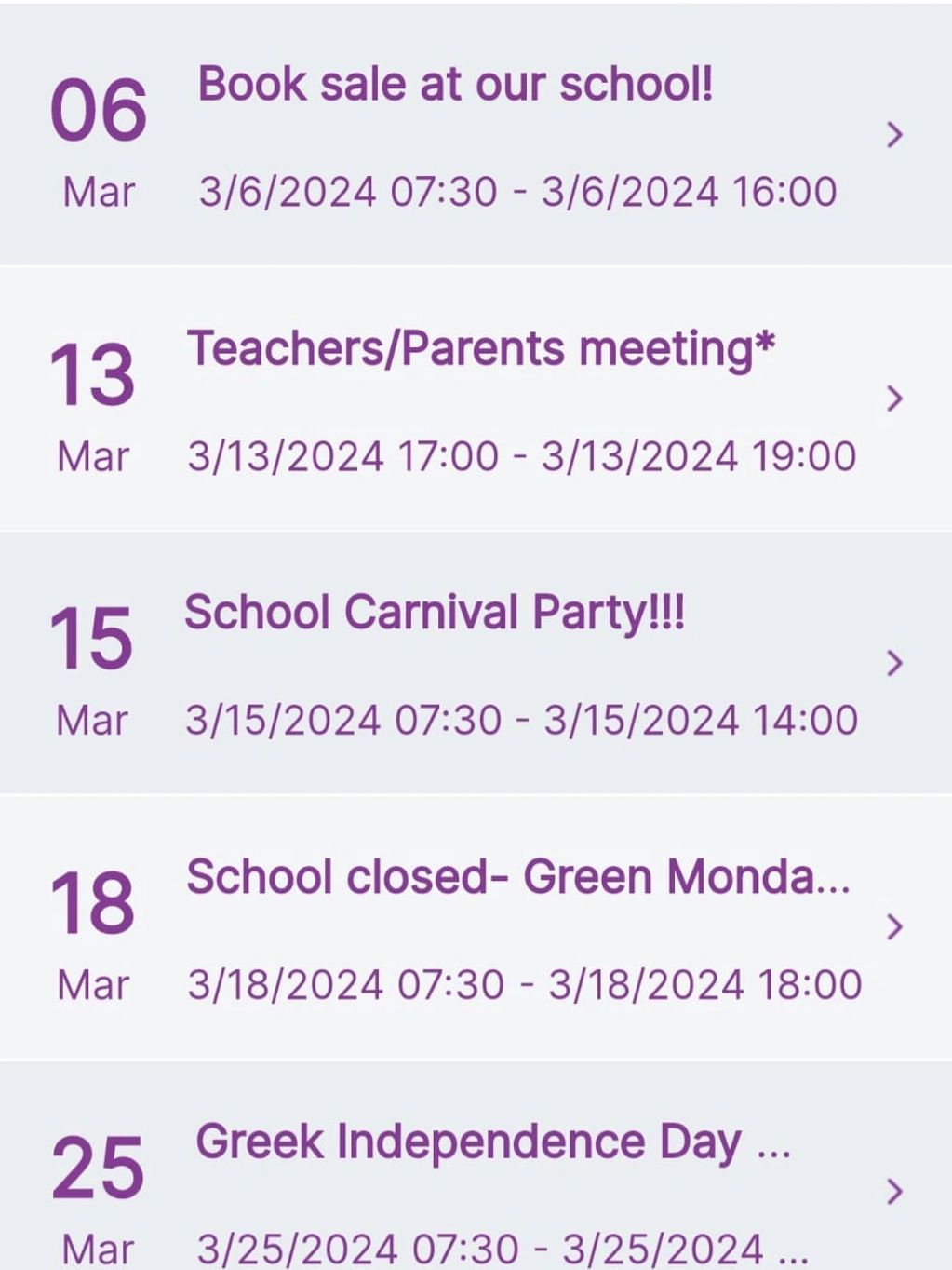This screenshot has height=1270, width=952.
Task: View the Teachers/Parents meeting details
Action: tap(480, 350)
